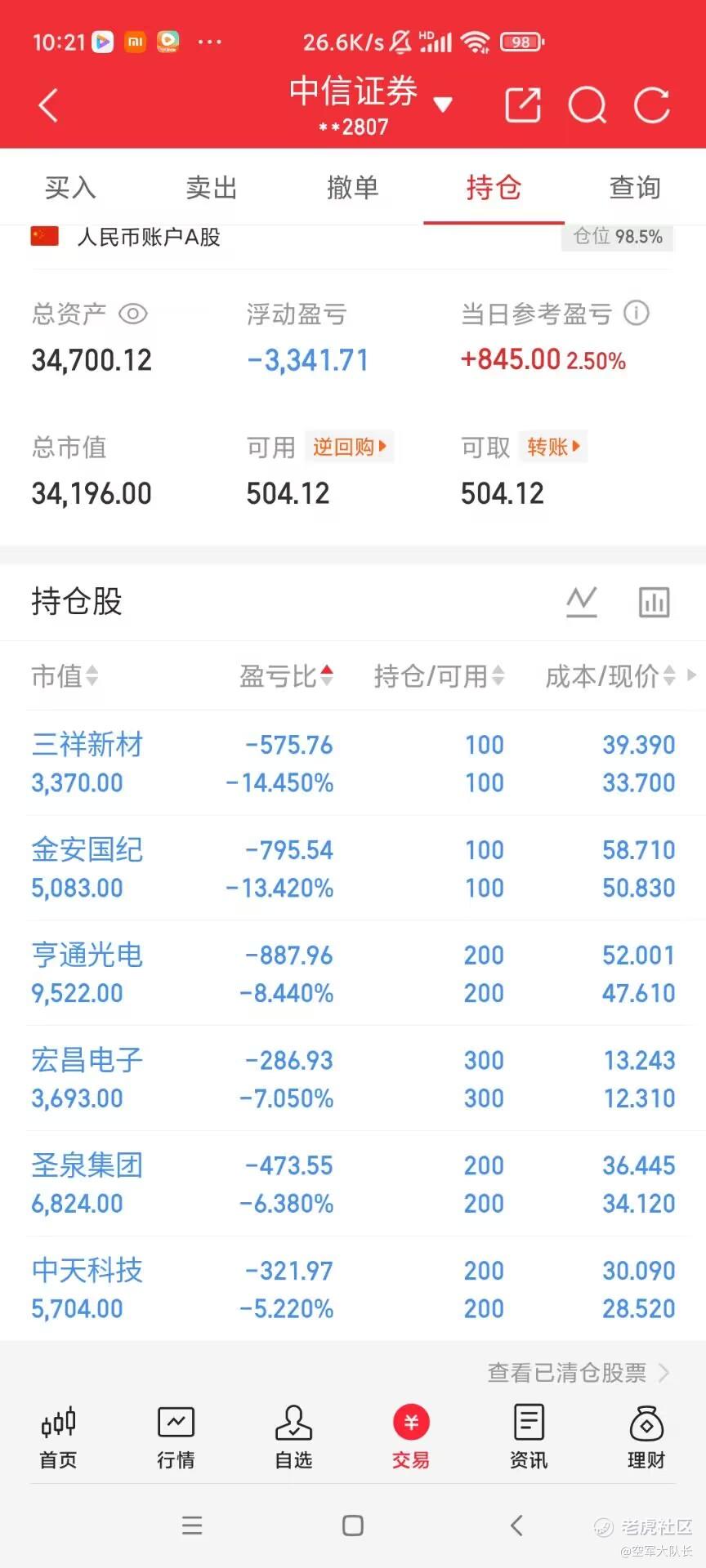
Task: Open the 亨通光电 holding row
Action: [353, 973]
